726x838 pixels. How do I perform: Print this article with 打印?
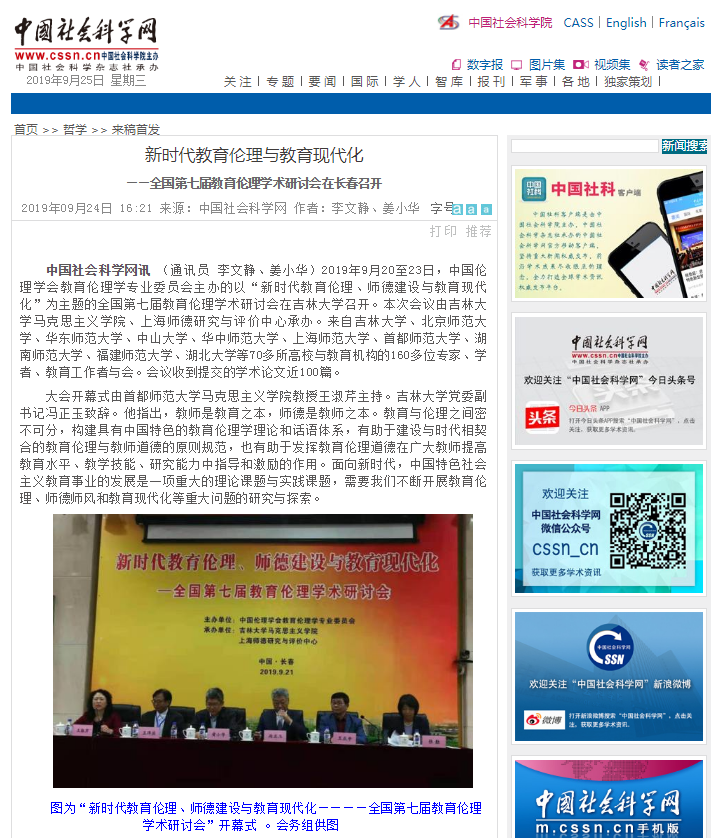pos(443,231)
